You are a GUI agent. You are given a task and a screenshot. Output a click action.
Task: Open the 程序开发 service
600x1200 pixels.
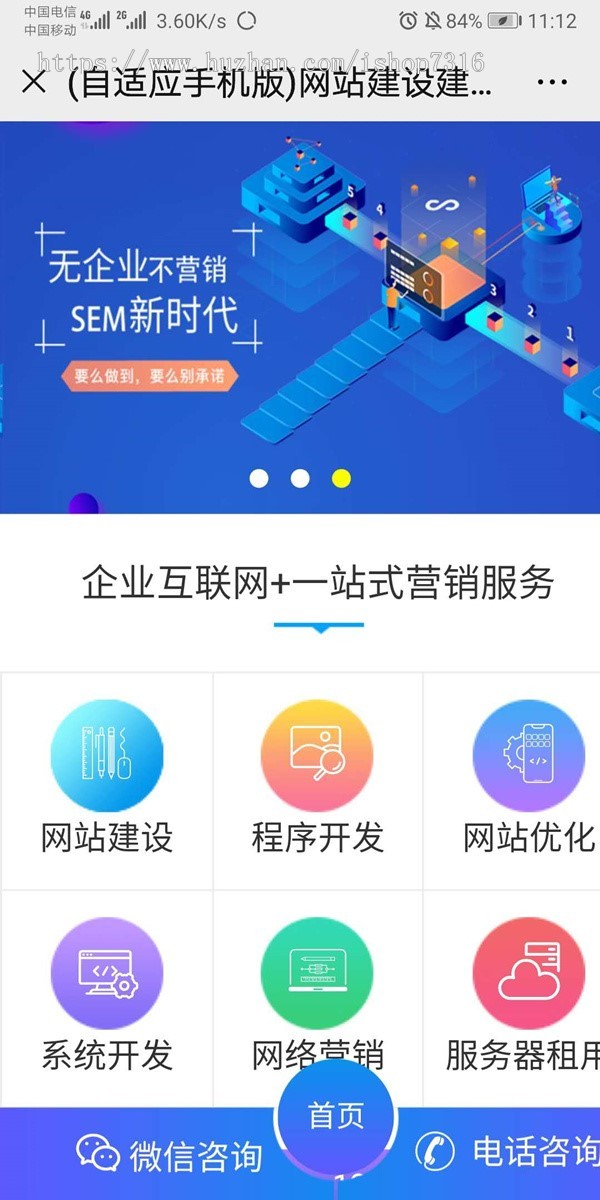(317, 780)
